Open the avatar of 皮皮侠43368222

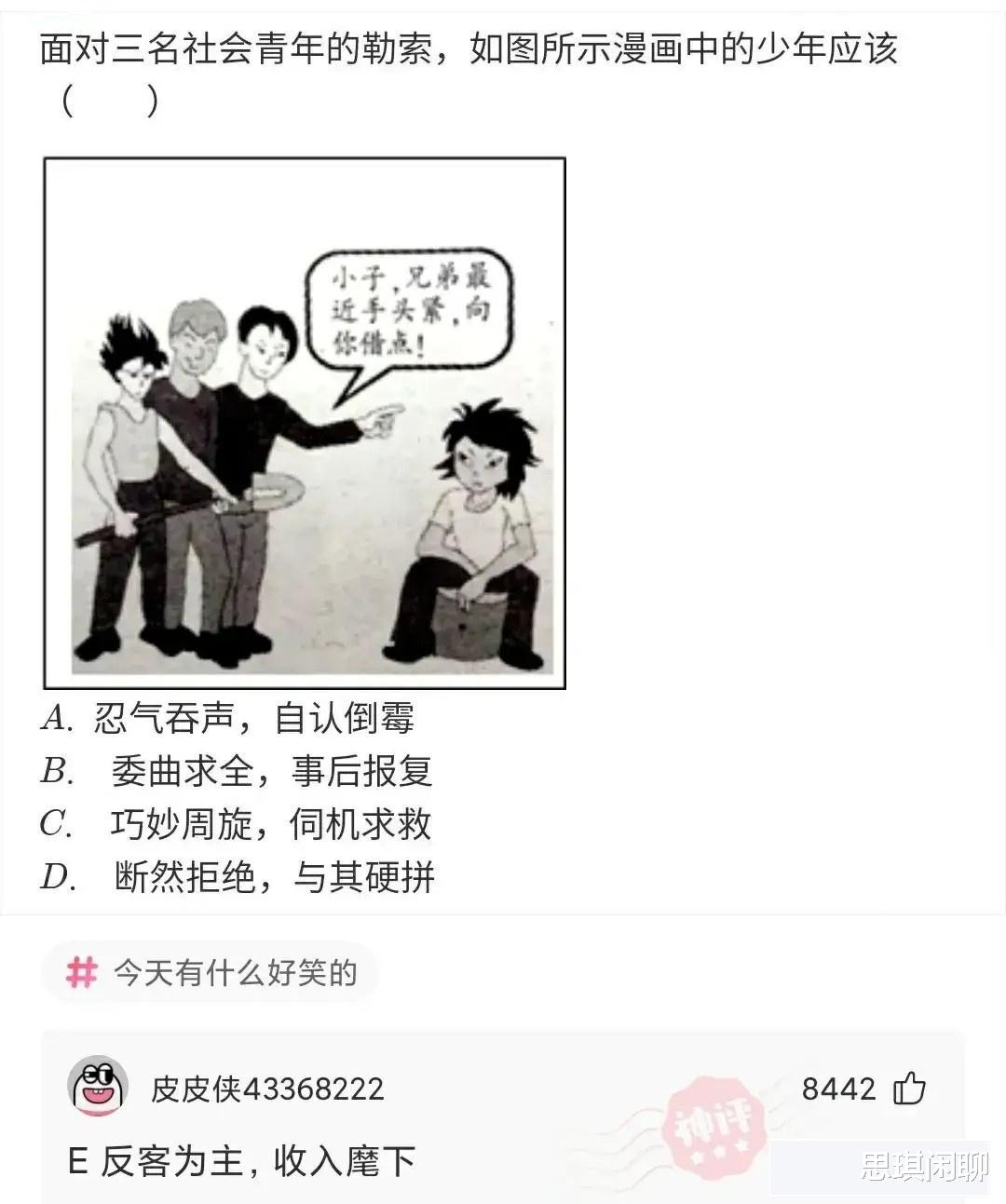pyautogui.click(x=98, y=1086)
